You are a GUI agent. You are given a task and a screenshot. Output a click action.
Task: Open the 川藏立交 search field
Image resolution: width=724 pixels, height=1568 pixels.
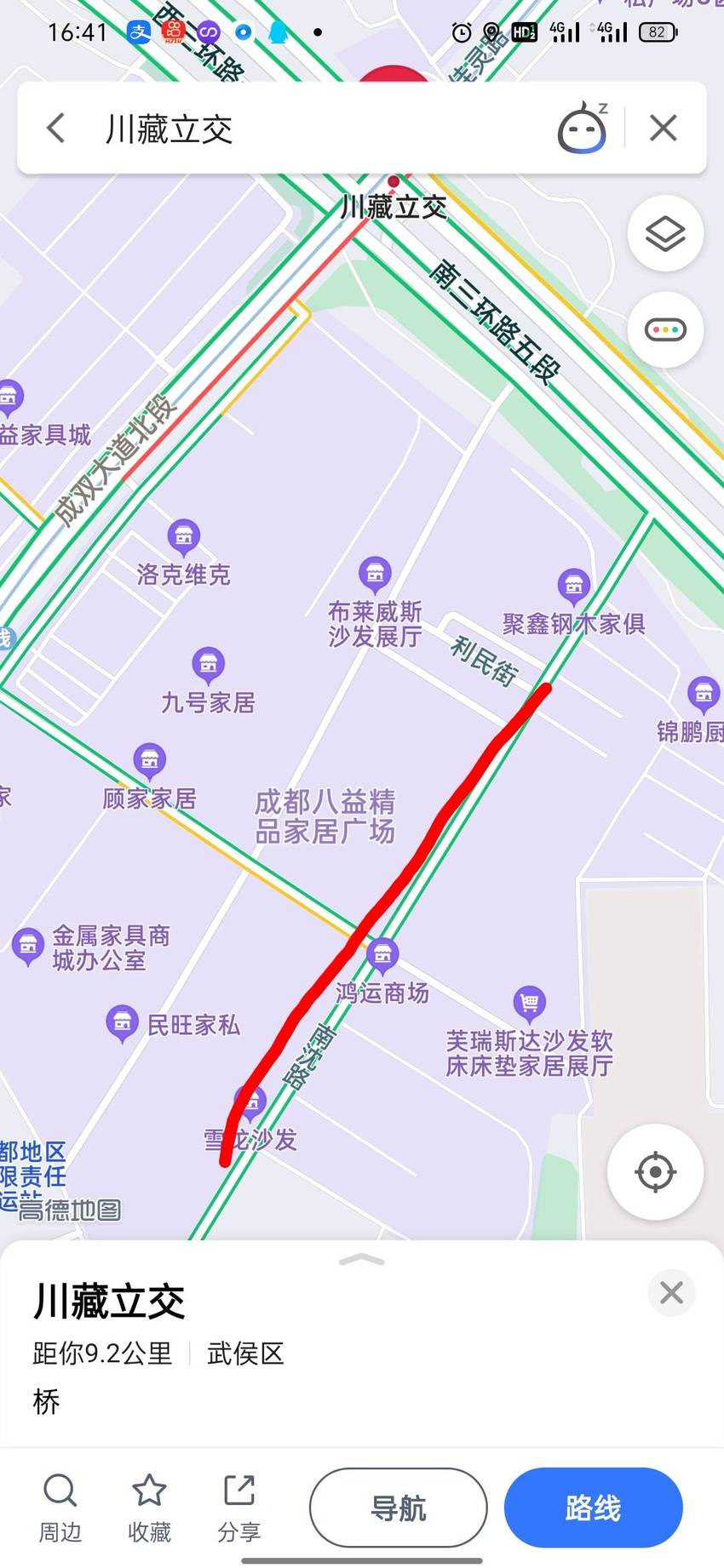pos(324,129)
